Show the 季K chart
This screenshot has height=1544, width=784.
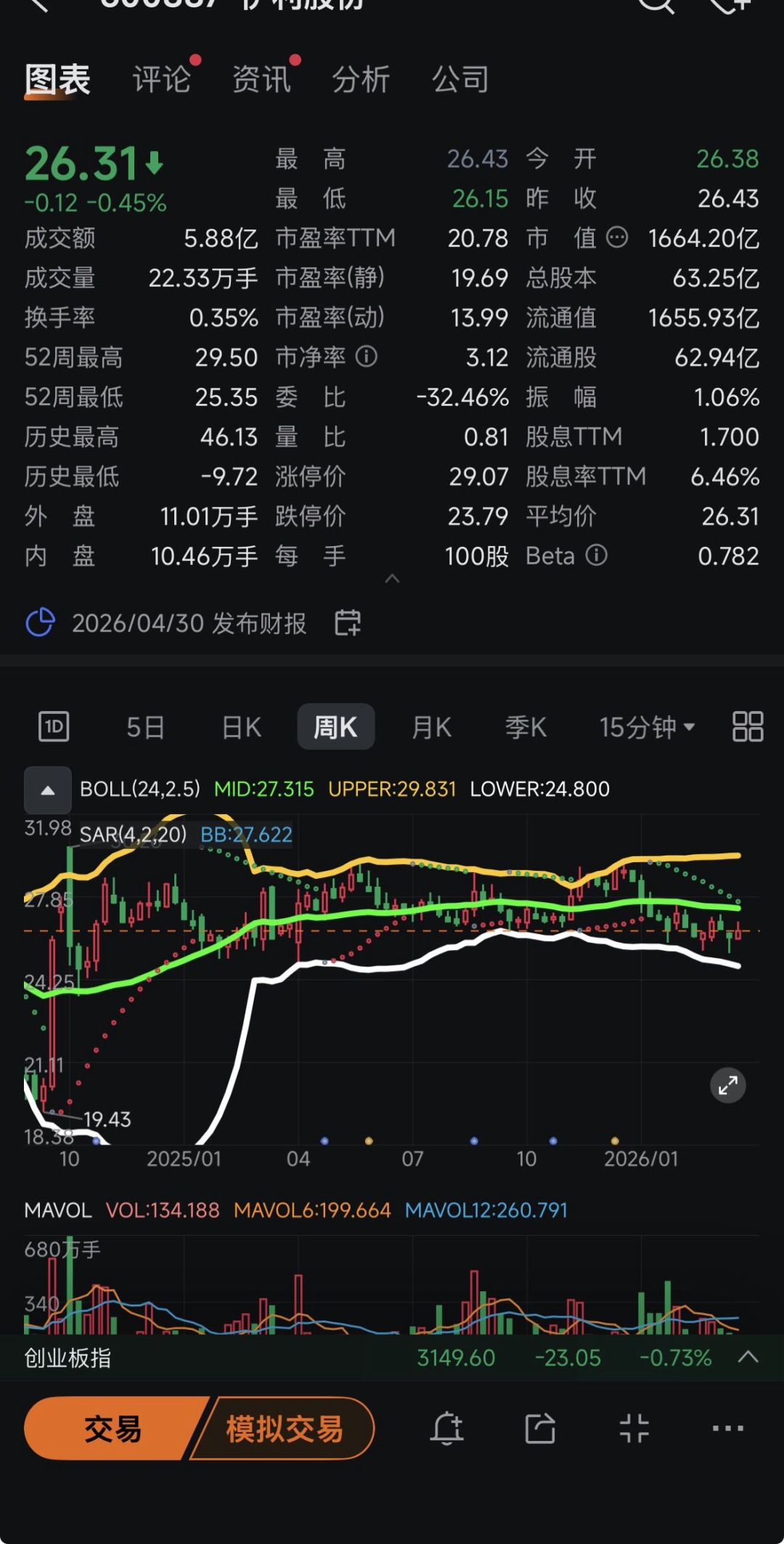526,727
